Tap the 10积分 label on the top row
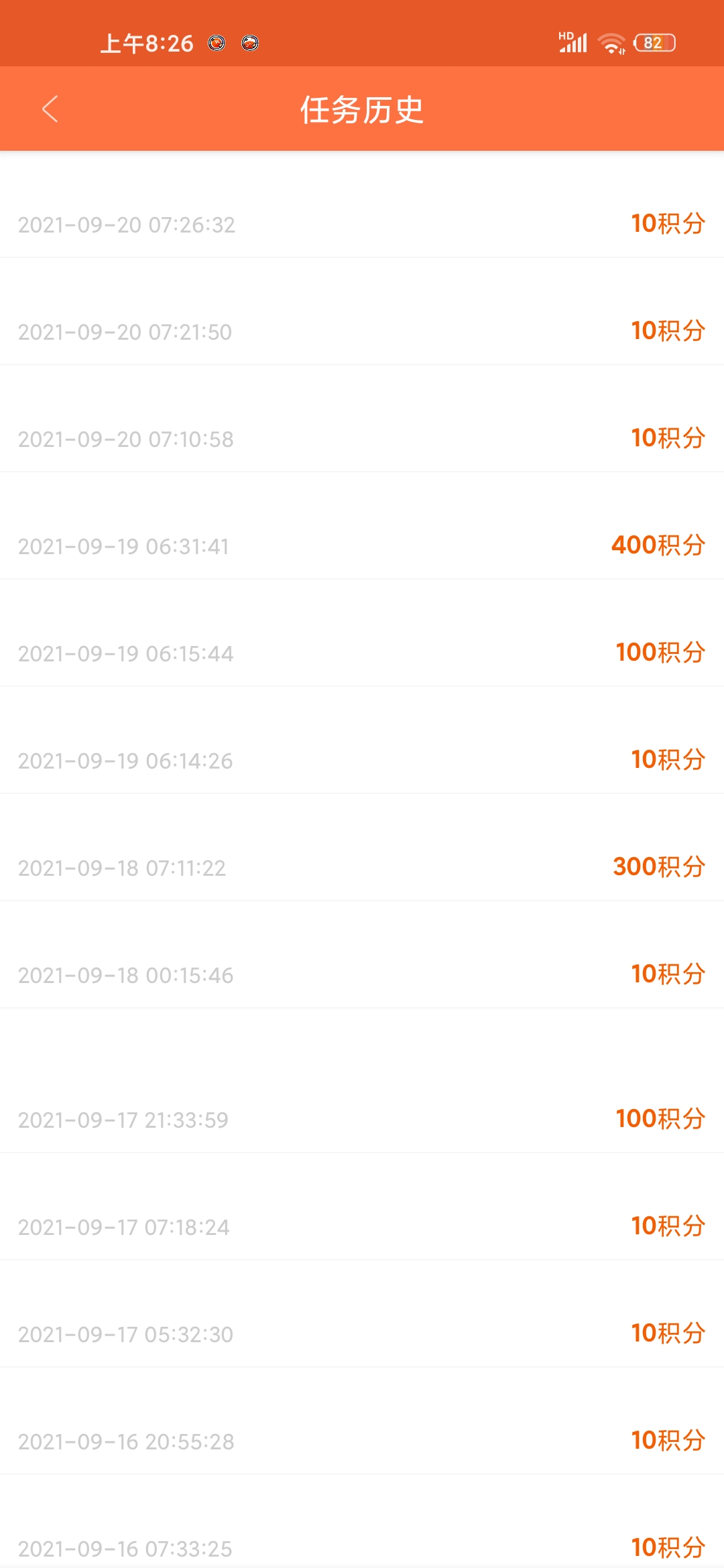The image size is (724, 1568). click(668, 224)
